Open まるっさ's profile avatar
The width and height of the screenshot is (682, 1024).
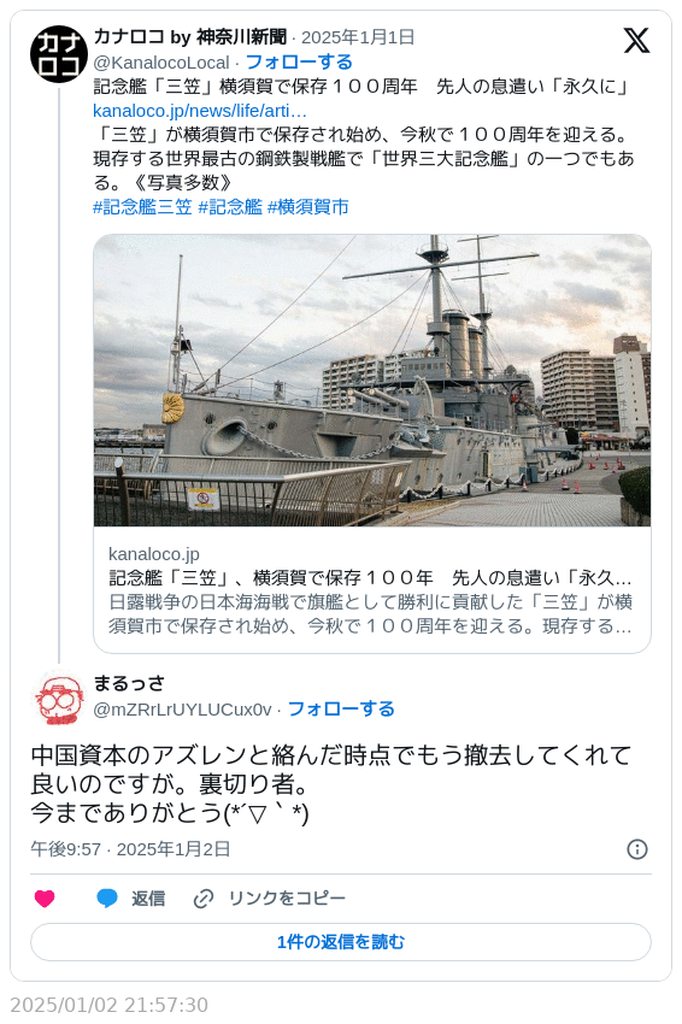pyautogui.click(x=59, y=700)
